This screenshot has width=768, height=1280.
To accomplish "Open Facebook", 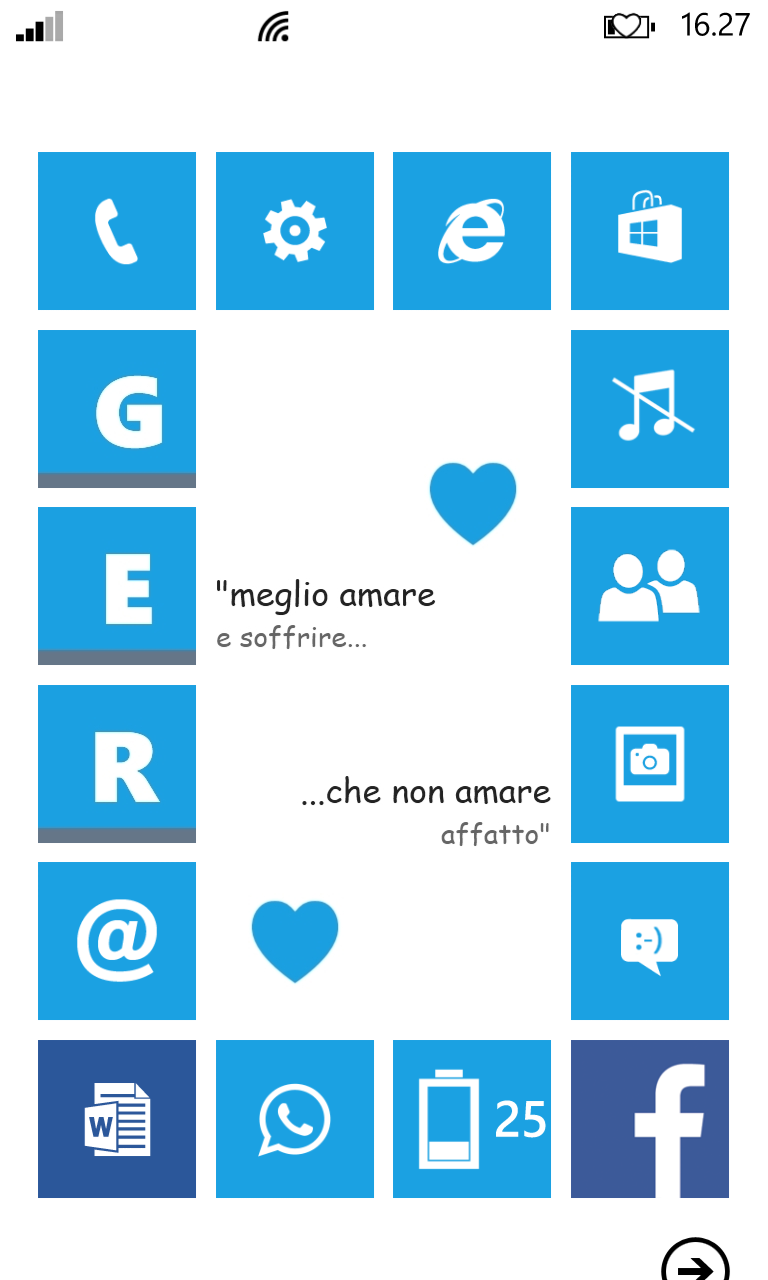I will point(649,1118).
